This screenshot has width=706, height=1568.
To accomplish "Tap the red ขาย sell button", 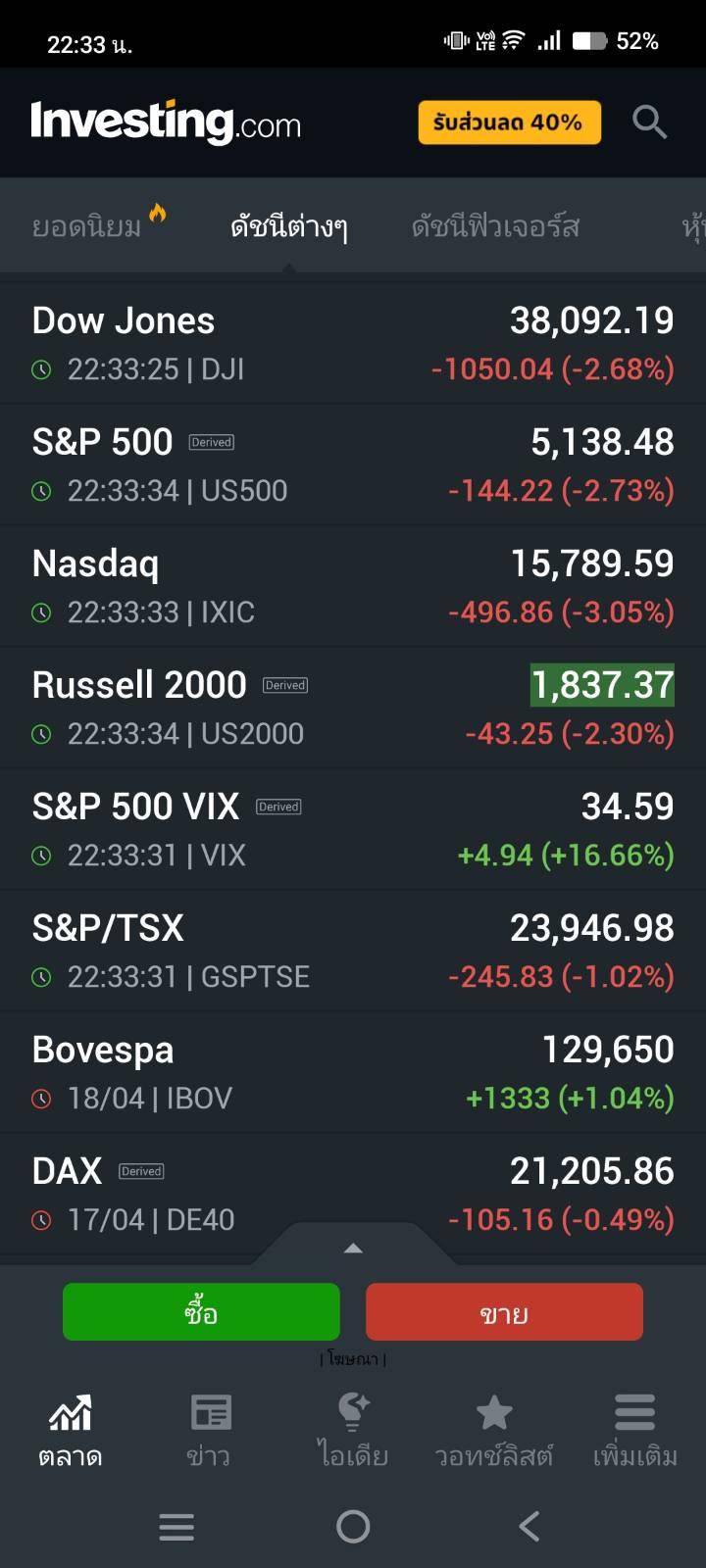I will pos(504,1311).
